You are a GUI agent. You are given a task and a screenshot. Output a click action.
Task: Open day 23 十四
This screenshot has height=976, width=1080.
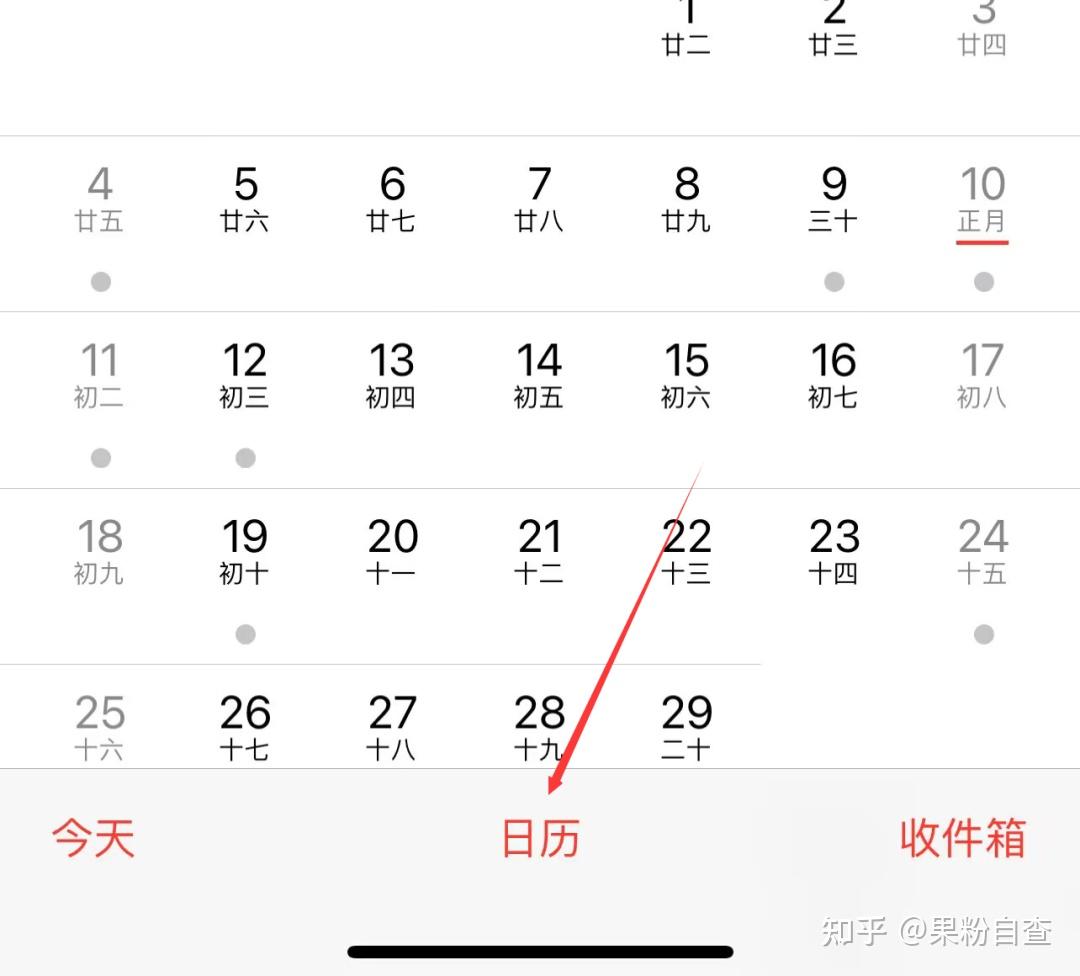[834, 552]
